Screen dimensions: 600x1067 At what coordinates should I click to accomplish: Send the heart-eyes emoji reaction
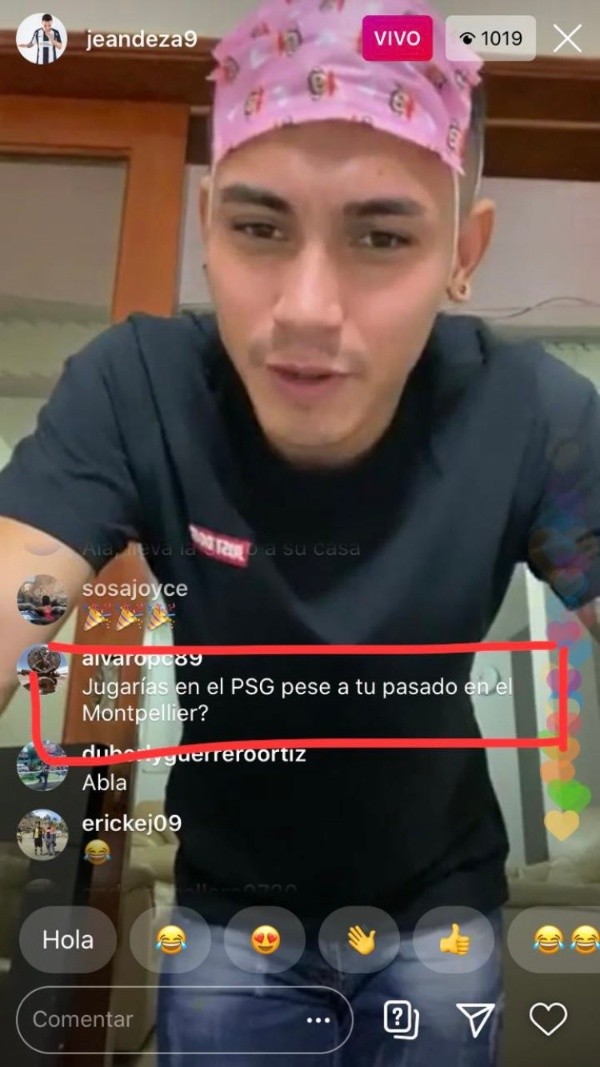tap(265, 940)
